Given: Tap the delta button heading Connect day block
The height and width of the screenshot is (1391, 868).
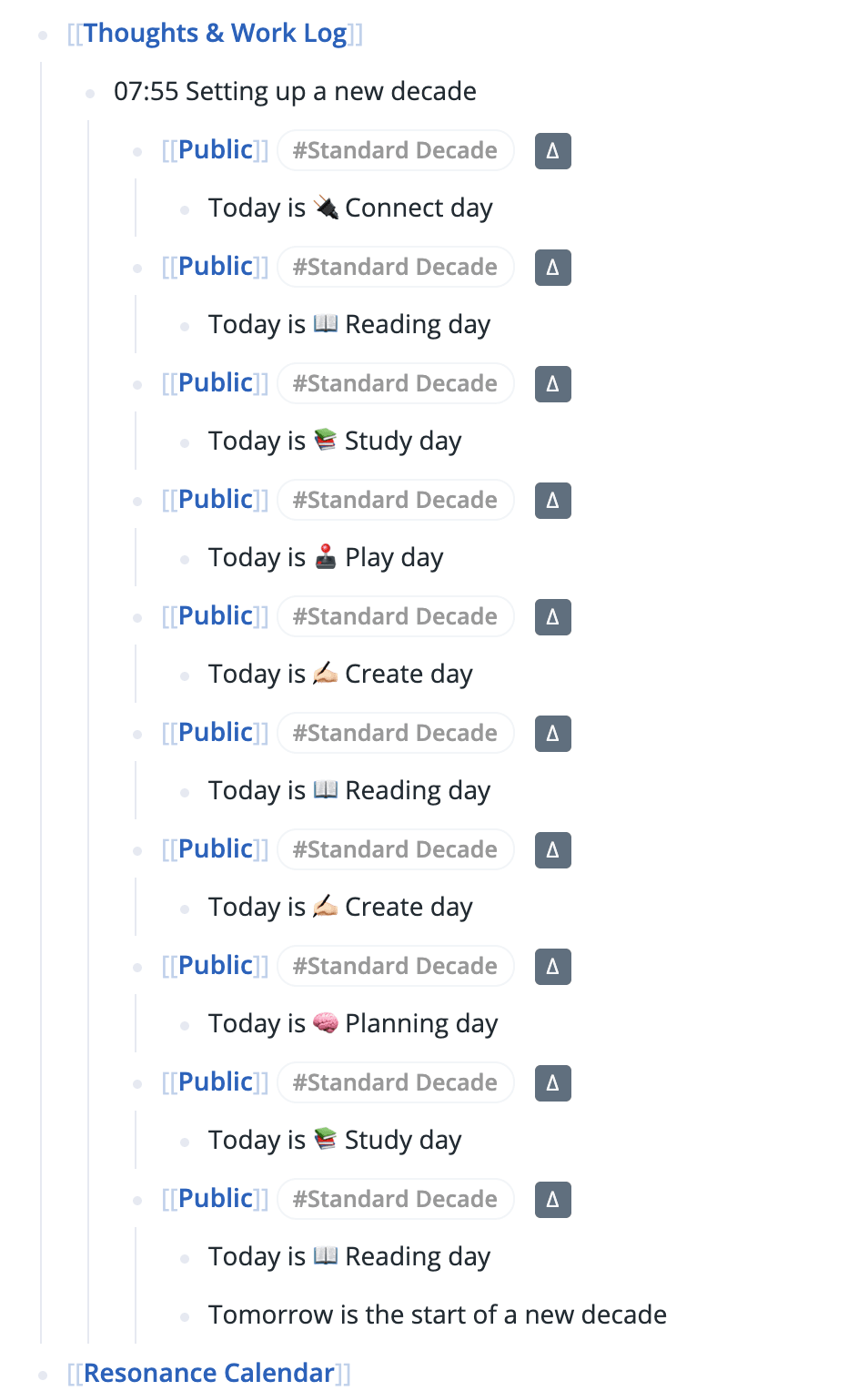Looking at the screenshot, I should [552, 151].
